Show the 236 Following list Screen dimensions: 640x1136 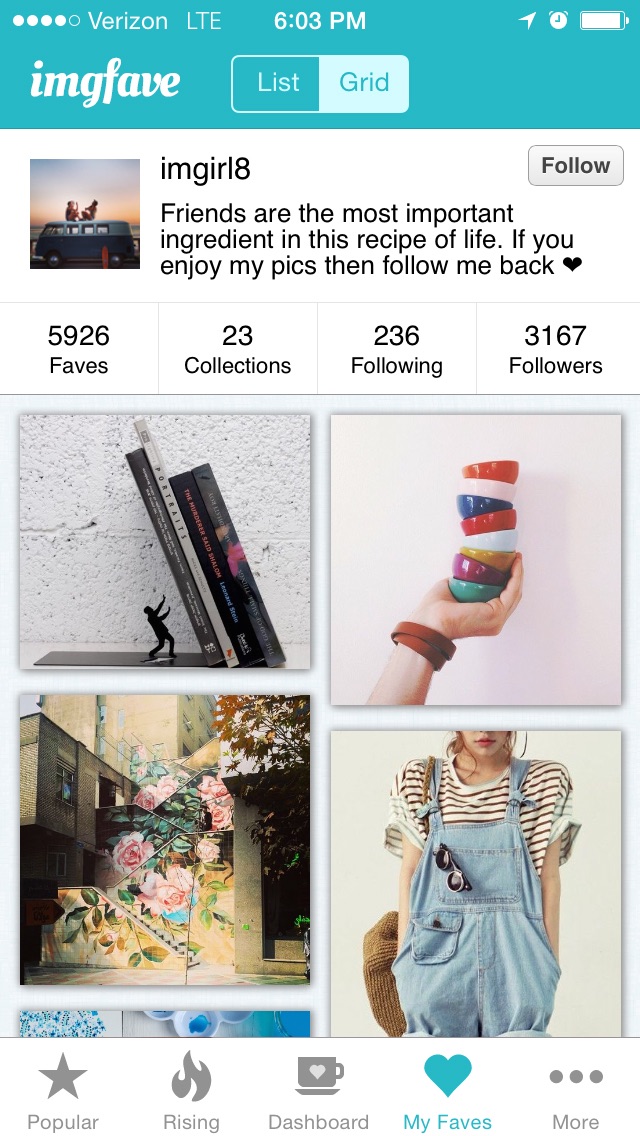tap(396, 349)
